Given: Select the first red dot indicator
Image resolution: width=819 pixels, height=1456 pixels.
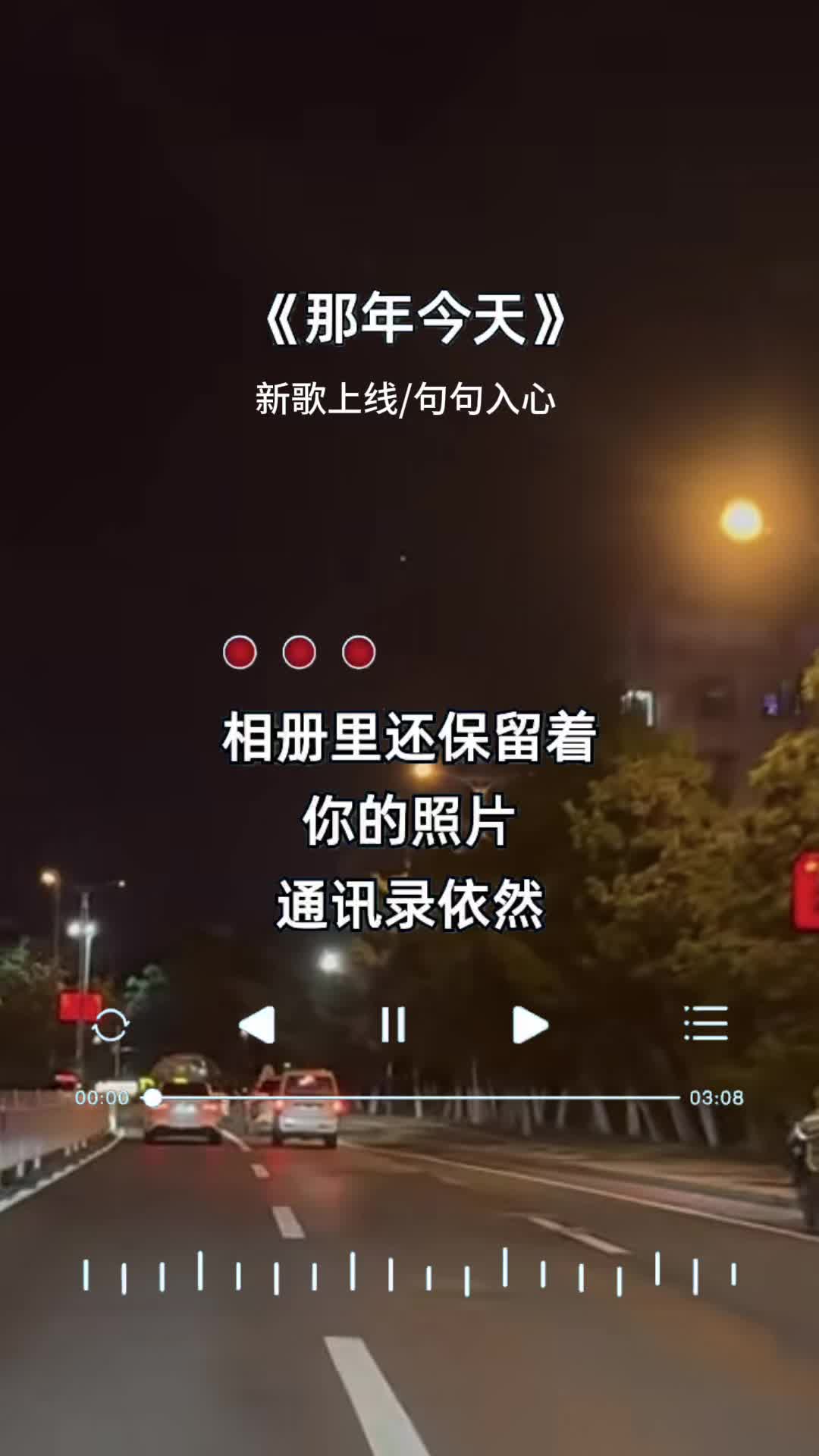Looking at the screenshot, I should pos(239,652).
